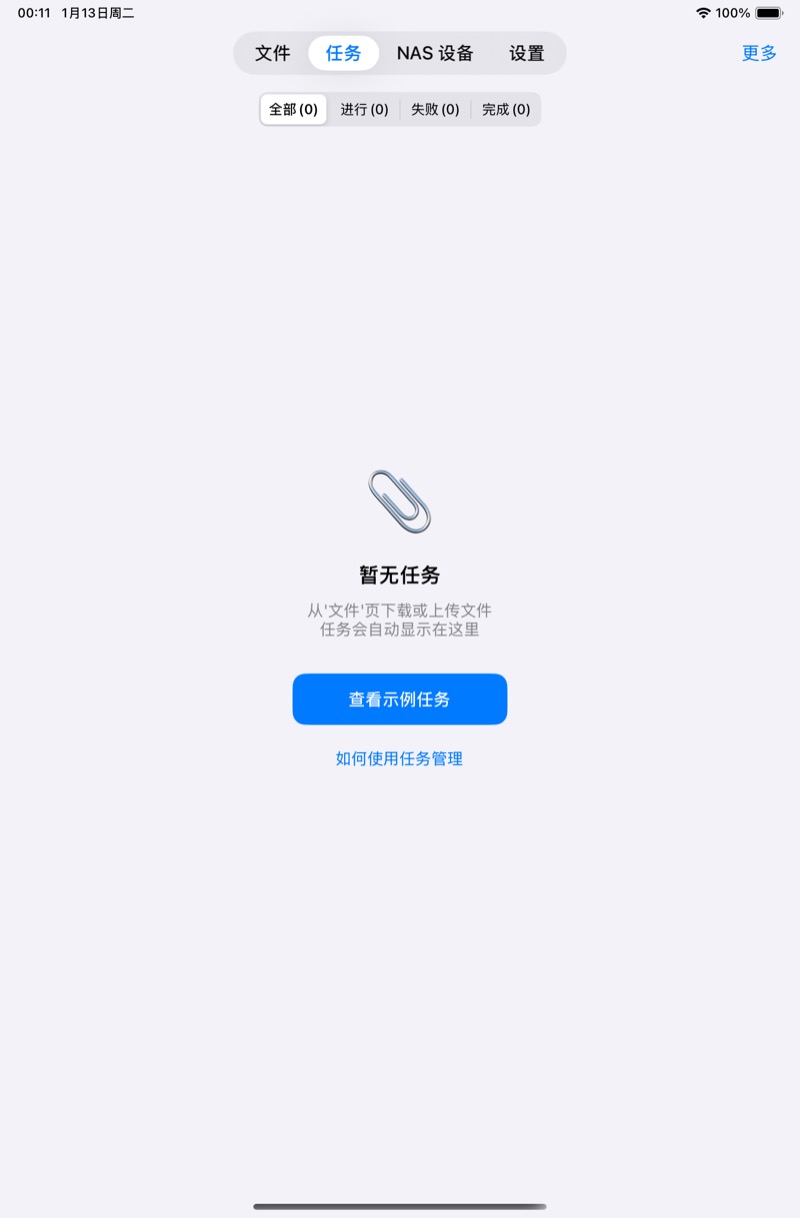Tap the 更多 button
800x1218 pixels.
759,53
